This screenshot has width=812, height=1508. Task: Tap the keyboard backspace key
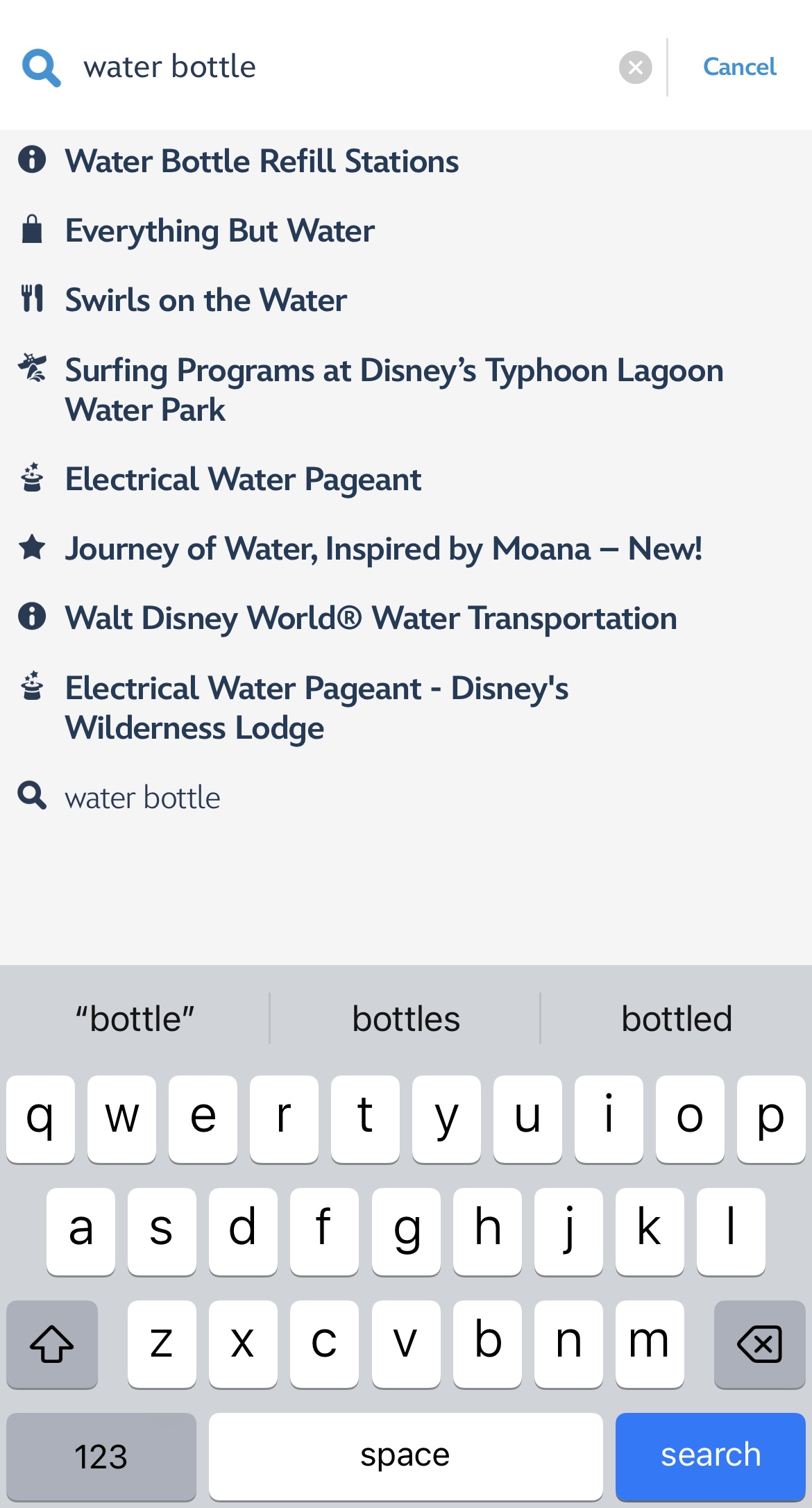point(760,1343)
